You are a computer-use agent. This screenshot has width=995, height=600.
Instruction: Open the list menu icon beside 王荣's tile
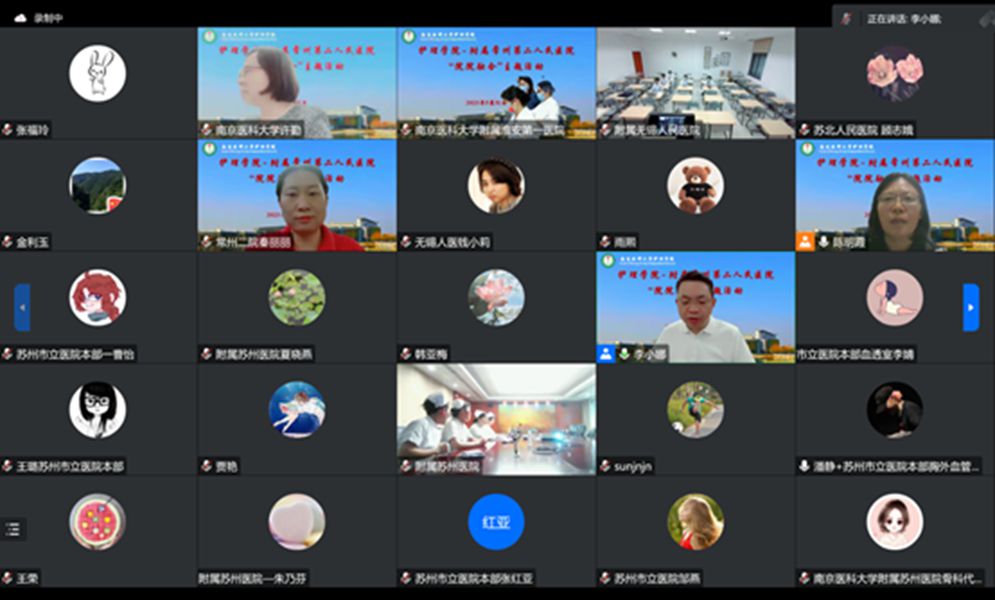point(13,529)
